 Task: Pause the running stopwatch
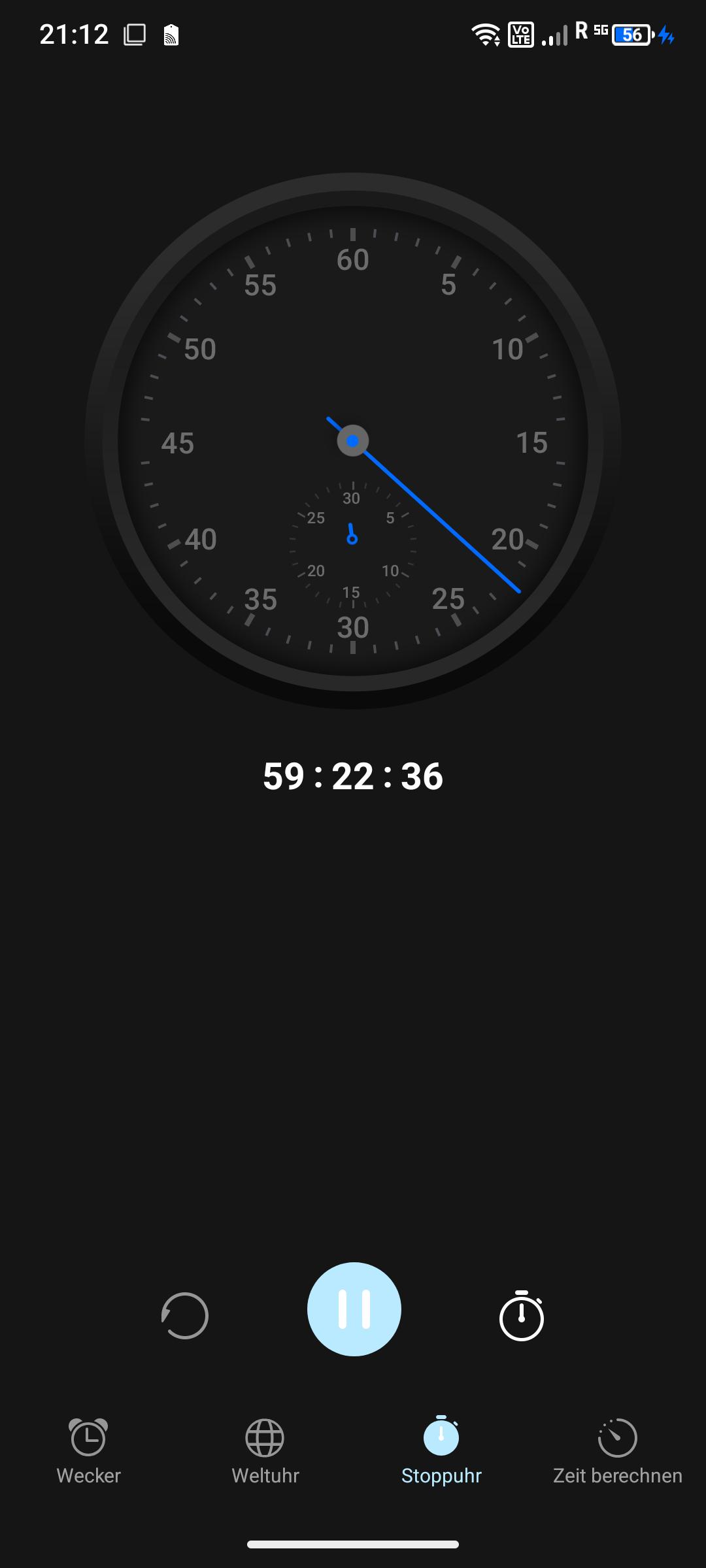354,1309
